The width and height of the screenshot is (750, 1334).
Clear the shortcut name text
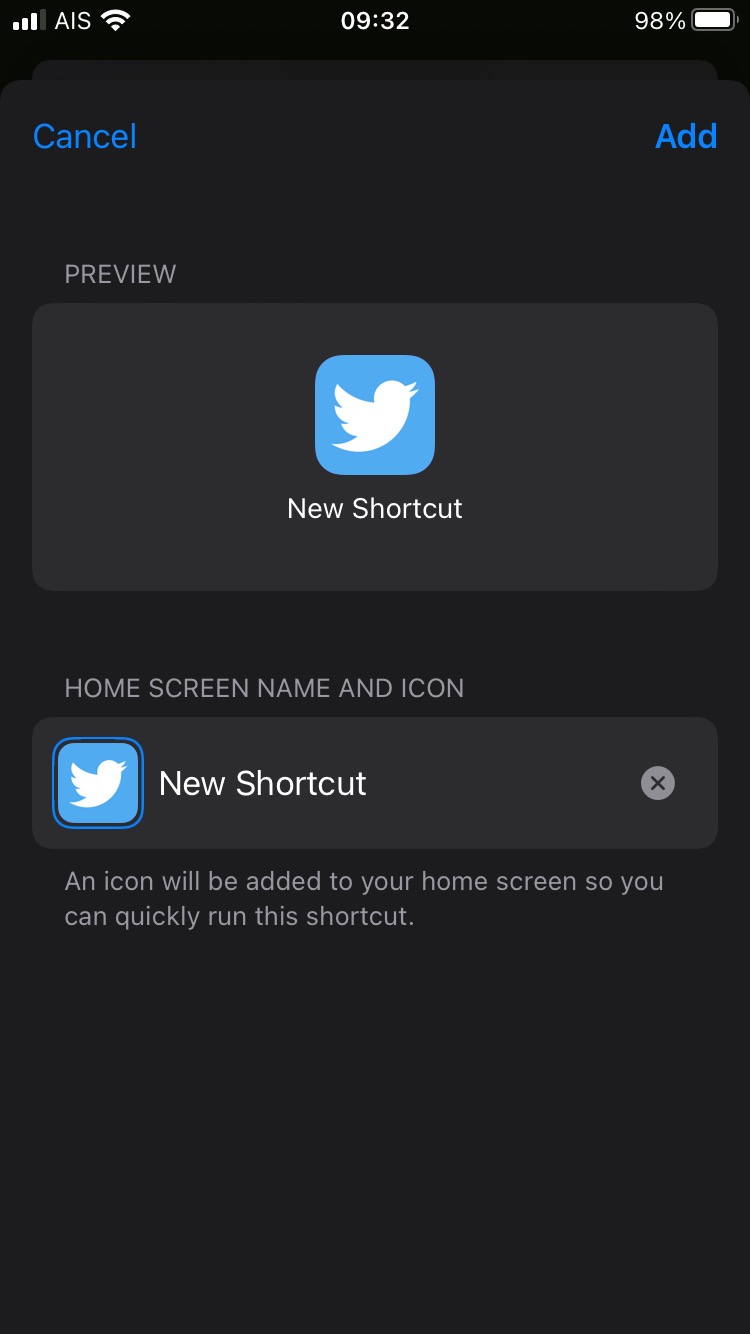657,783
